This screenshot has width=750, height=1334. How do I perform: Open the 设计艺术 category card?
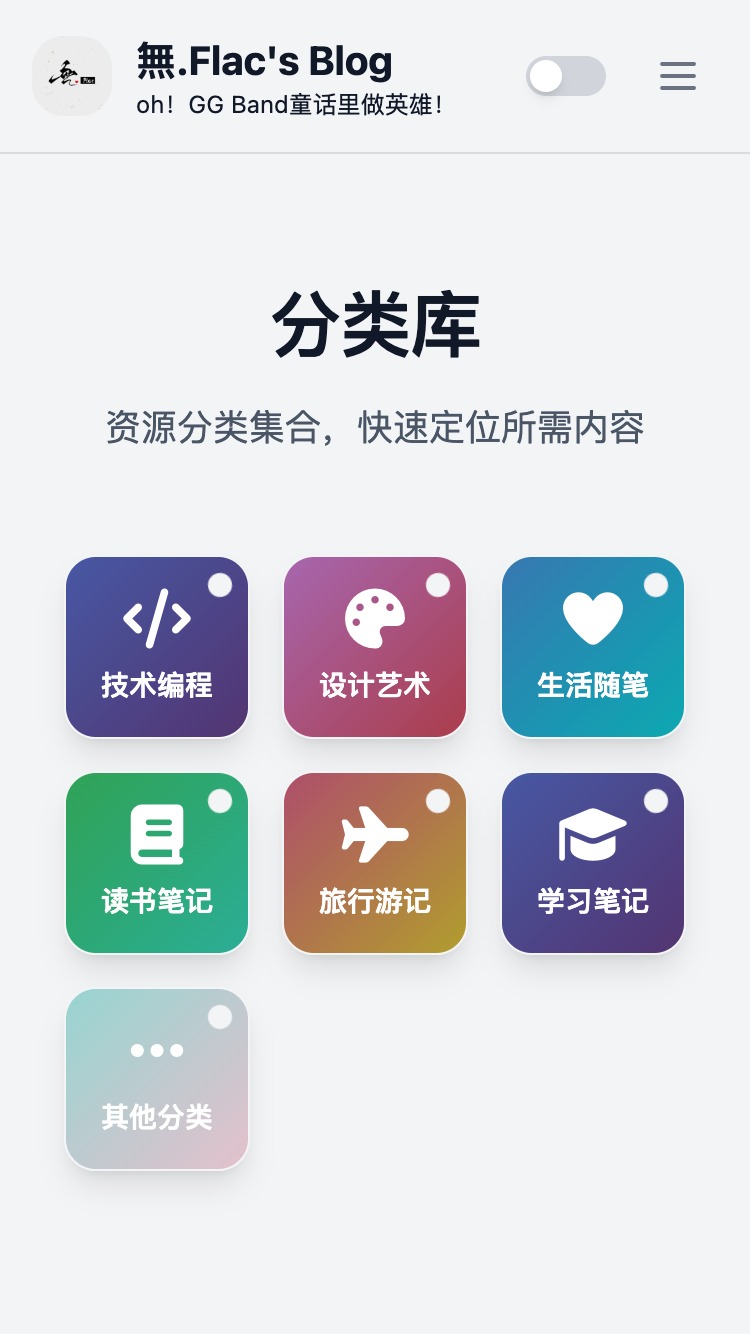pyautogui.click(x=375, y=647)
